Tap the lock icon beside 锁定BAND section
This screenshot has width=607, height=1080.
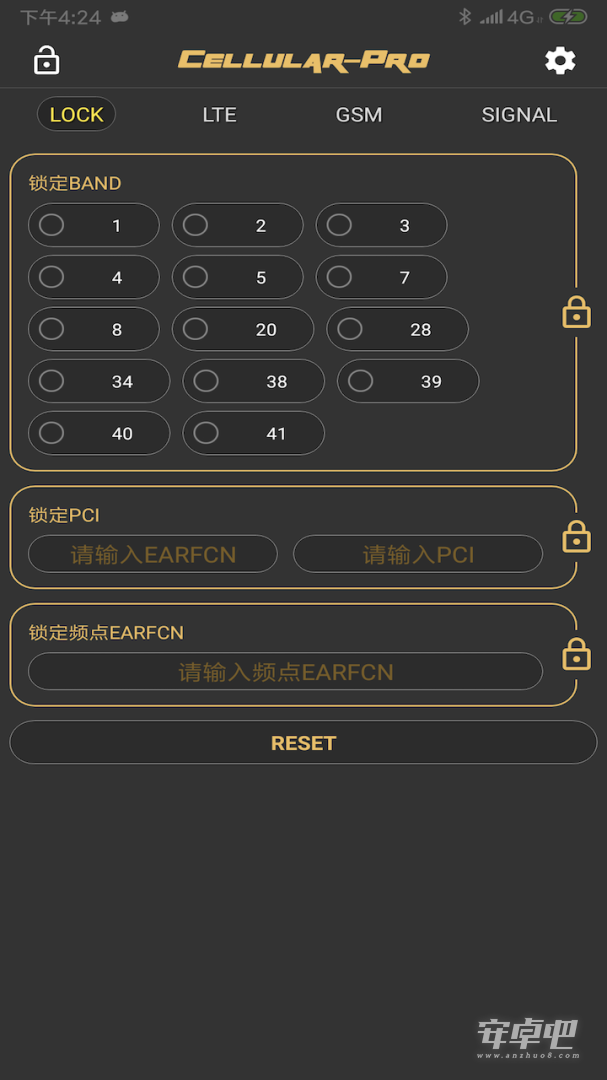(x=576, y=312)
